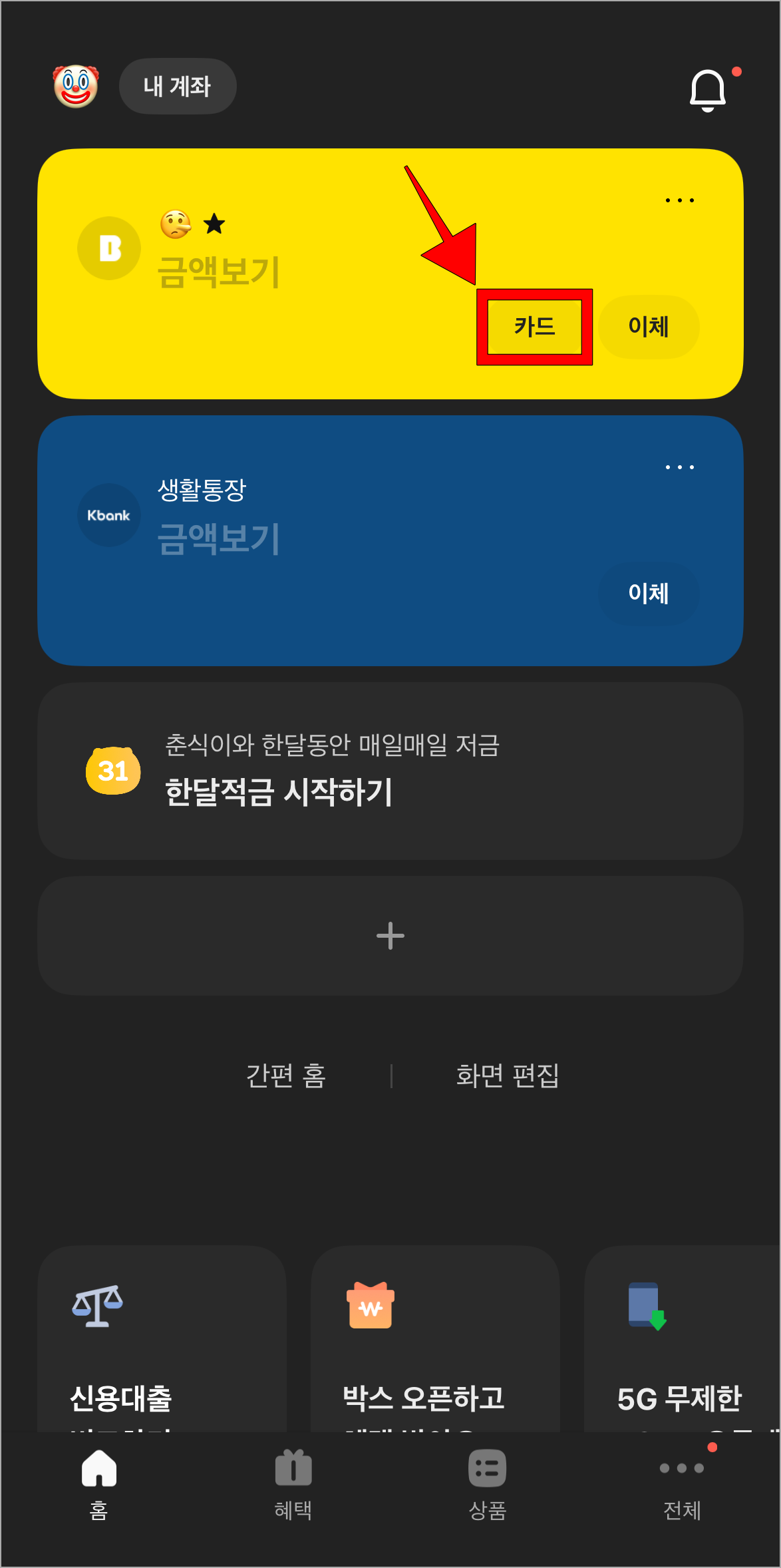Expand the account list with the plus button

tap(390, 934)
